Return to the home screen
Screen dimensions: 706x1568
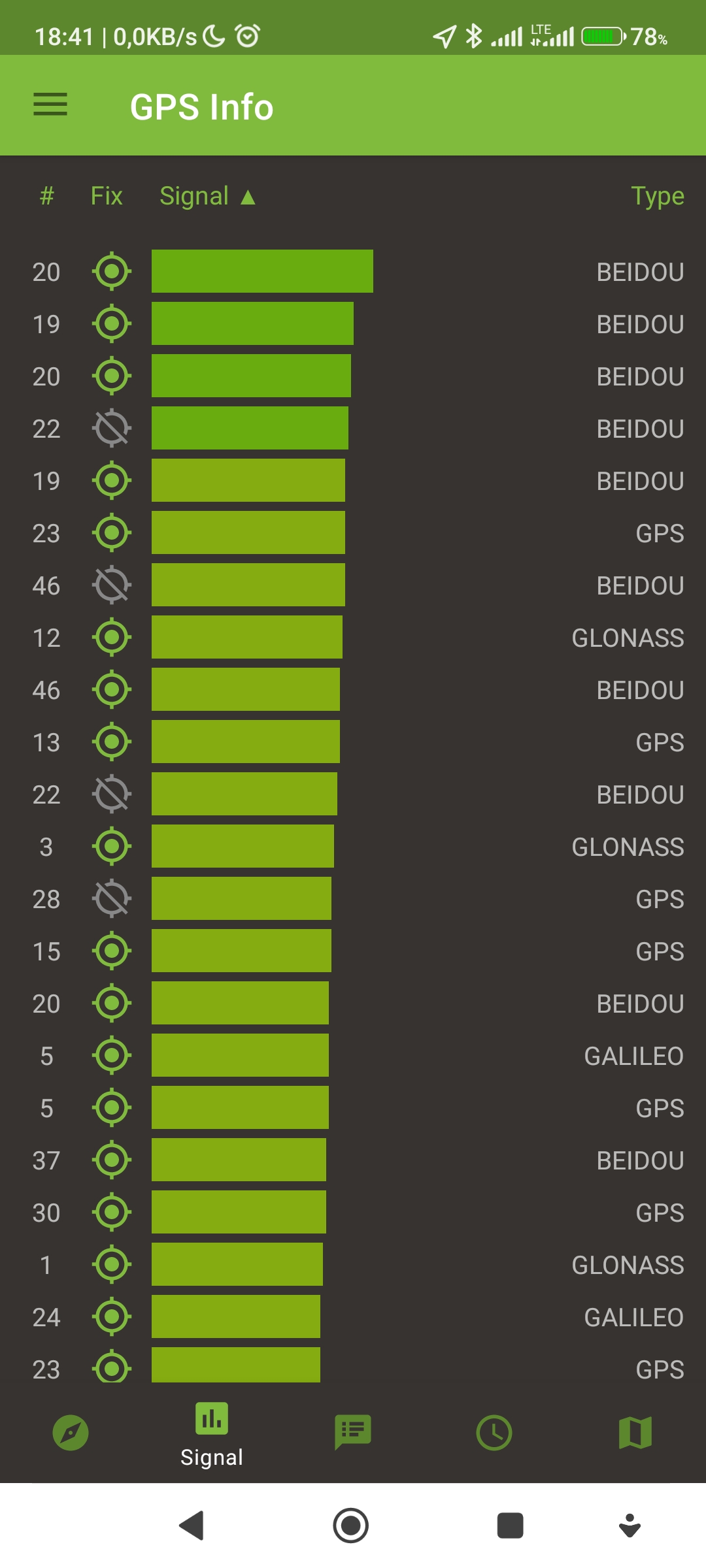click(x=351, y=1526)
